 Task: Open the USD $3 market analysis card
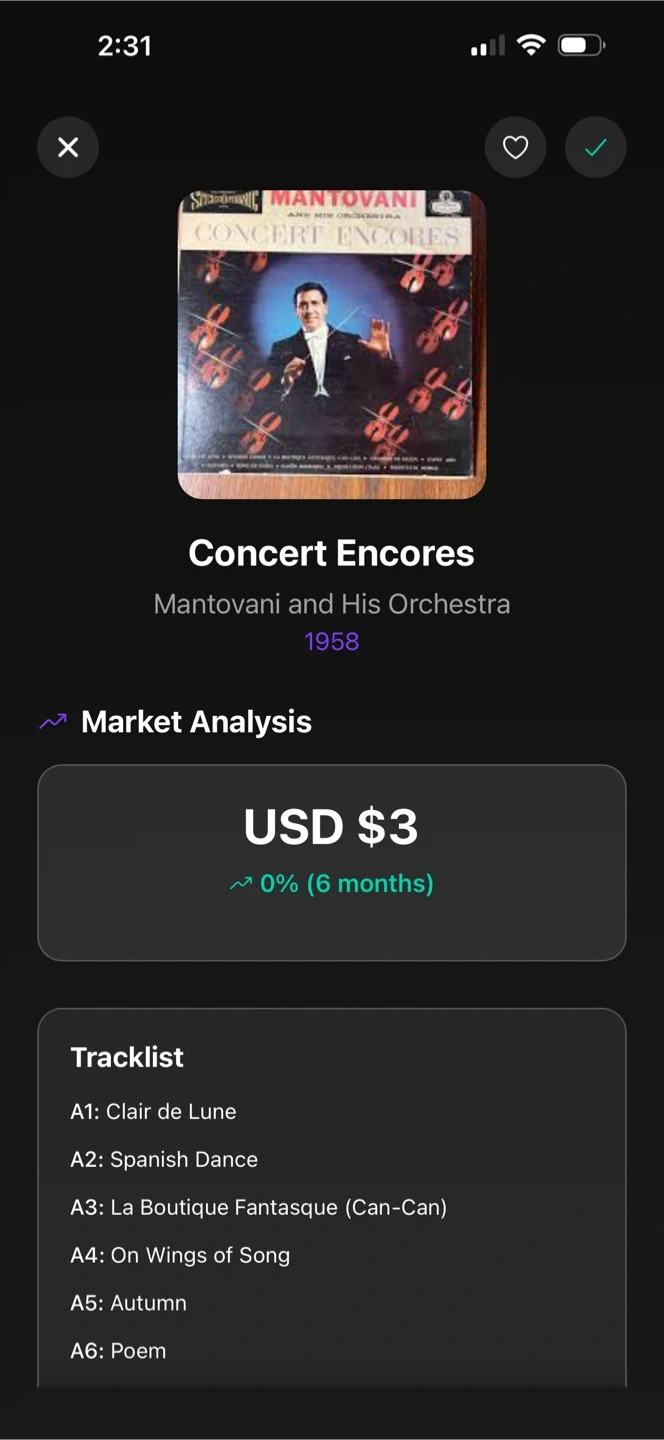(332, 862)
